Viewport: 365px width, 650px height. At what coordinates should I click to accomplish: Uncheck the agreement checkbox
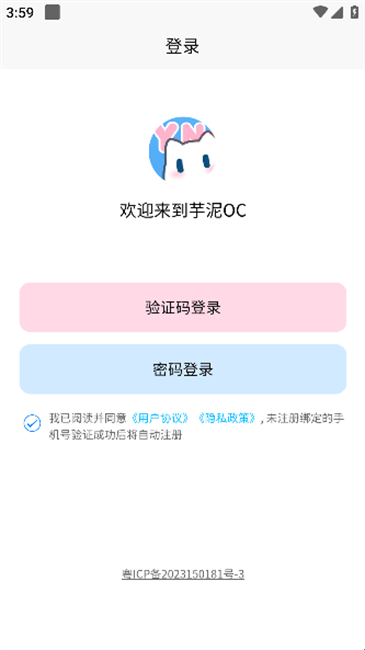[x=32, y=423]
